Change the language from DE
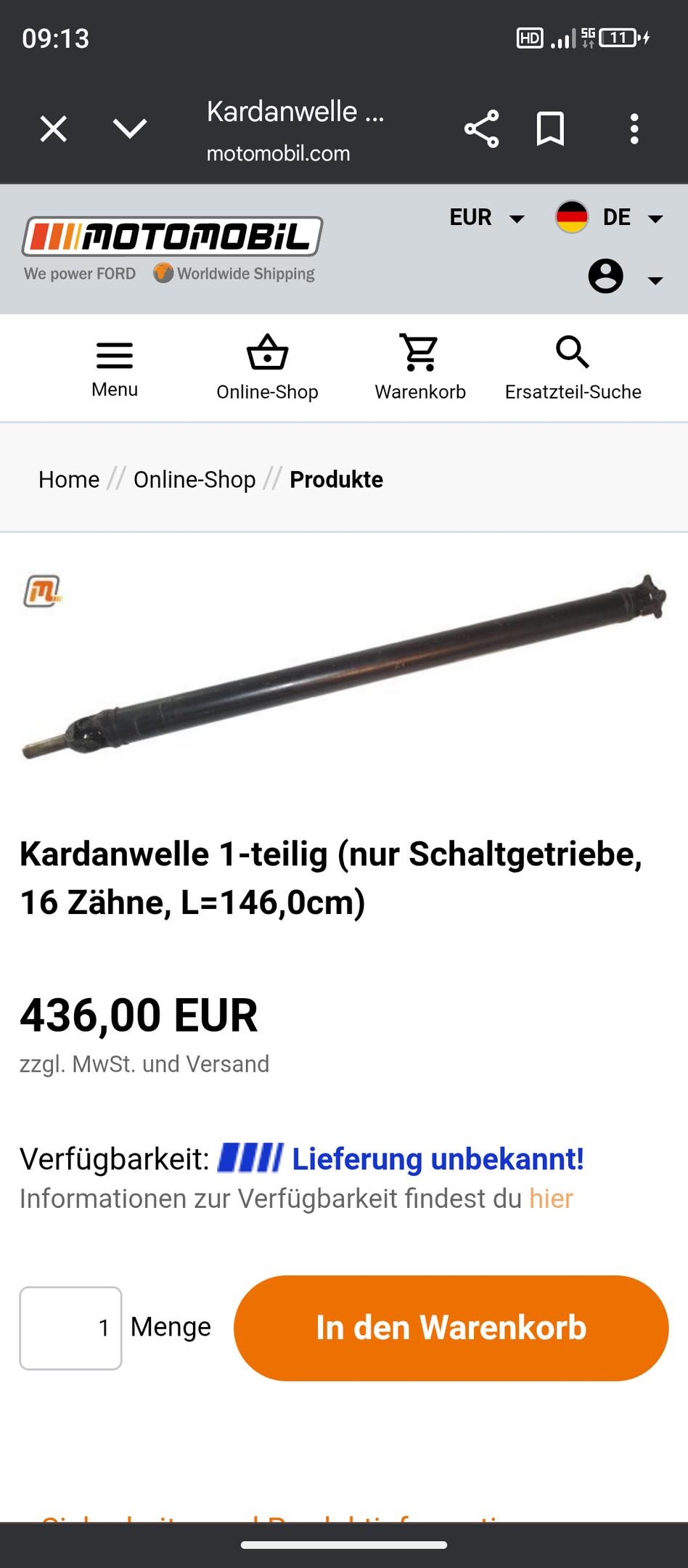The height and width of the screenshot is (1568, 688). tap(610, 217)
